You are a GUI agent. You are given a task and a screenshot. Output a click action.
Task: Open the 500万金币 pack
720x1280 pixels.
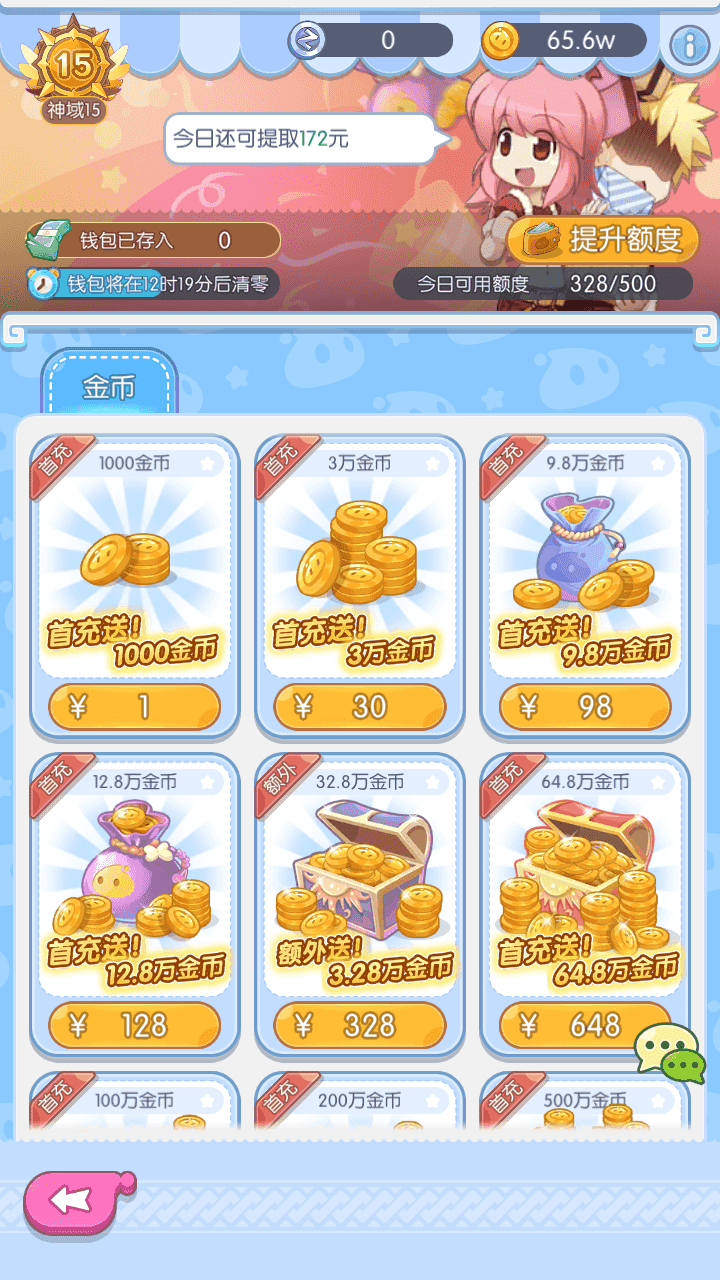pyautogui.click(x=585, y=1103)
